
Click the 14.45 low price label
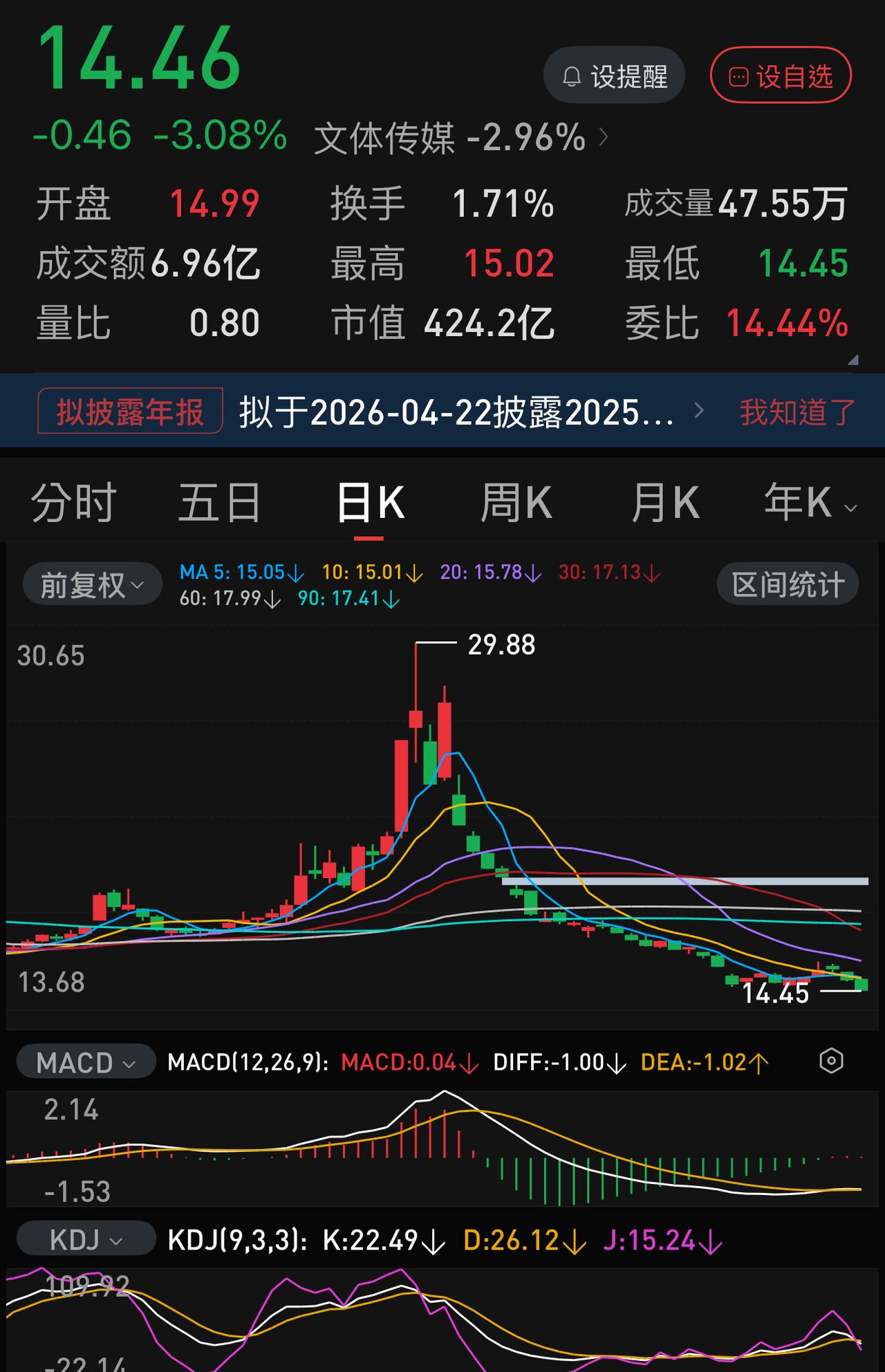click(x=775, y=993)
